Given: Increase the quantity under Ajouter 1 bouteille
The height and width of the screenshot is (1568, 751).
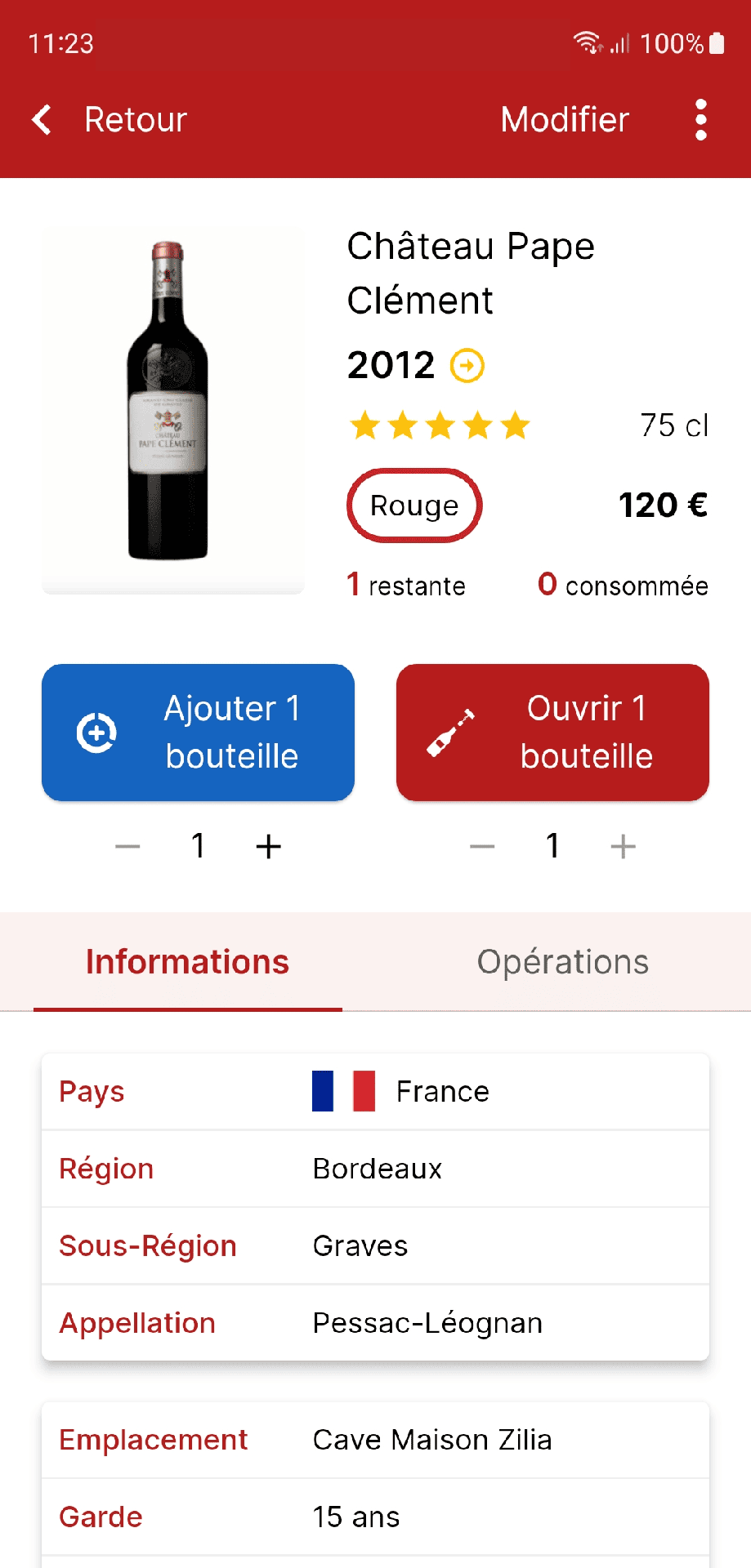Looking at the screenshot, I should [x=268, y=847].
